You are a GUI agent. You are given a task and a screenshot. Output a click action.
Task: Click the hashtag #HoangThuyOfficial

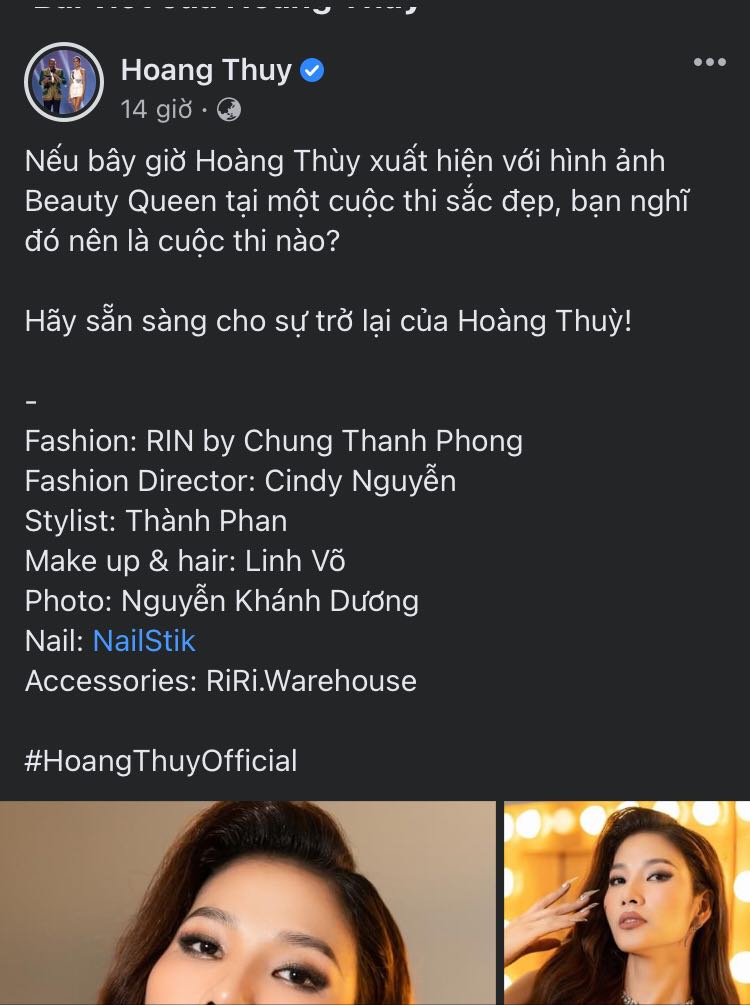pos(161,761)
